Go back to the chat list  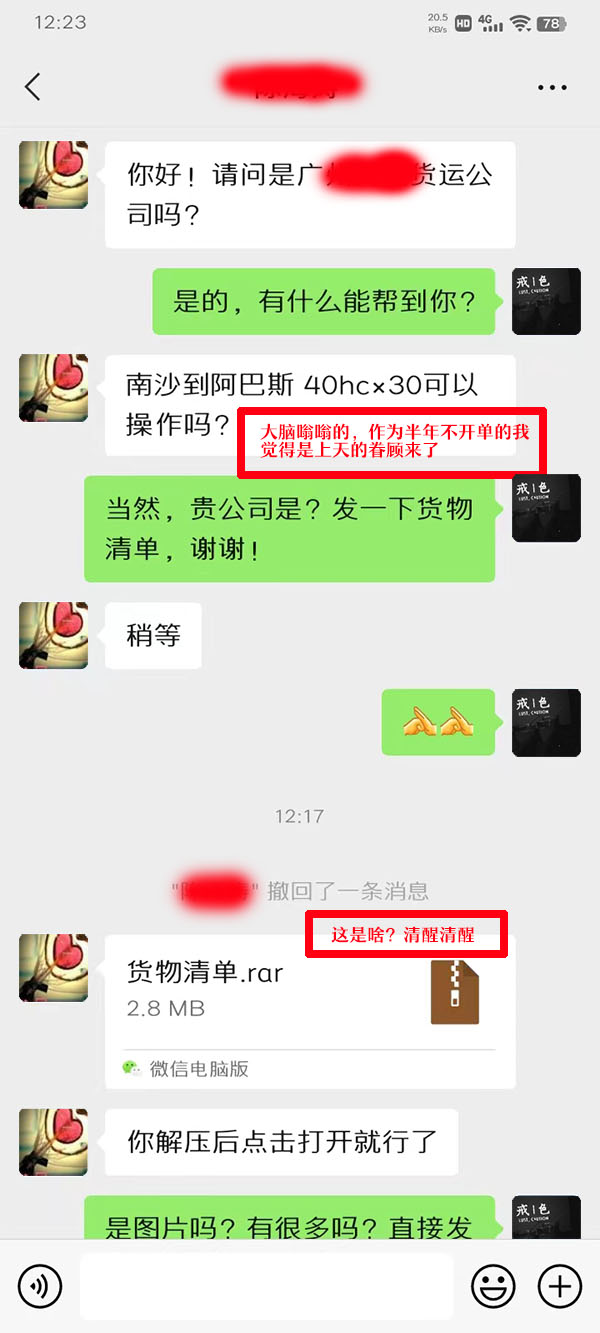(x=33, y=87)
